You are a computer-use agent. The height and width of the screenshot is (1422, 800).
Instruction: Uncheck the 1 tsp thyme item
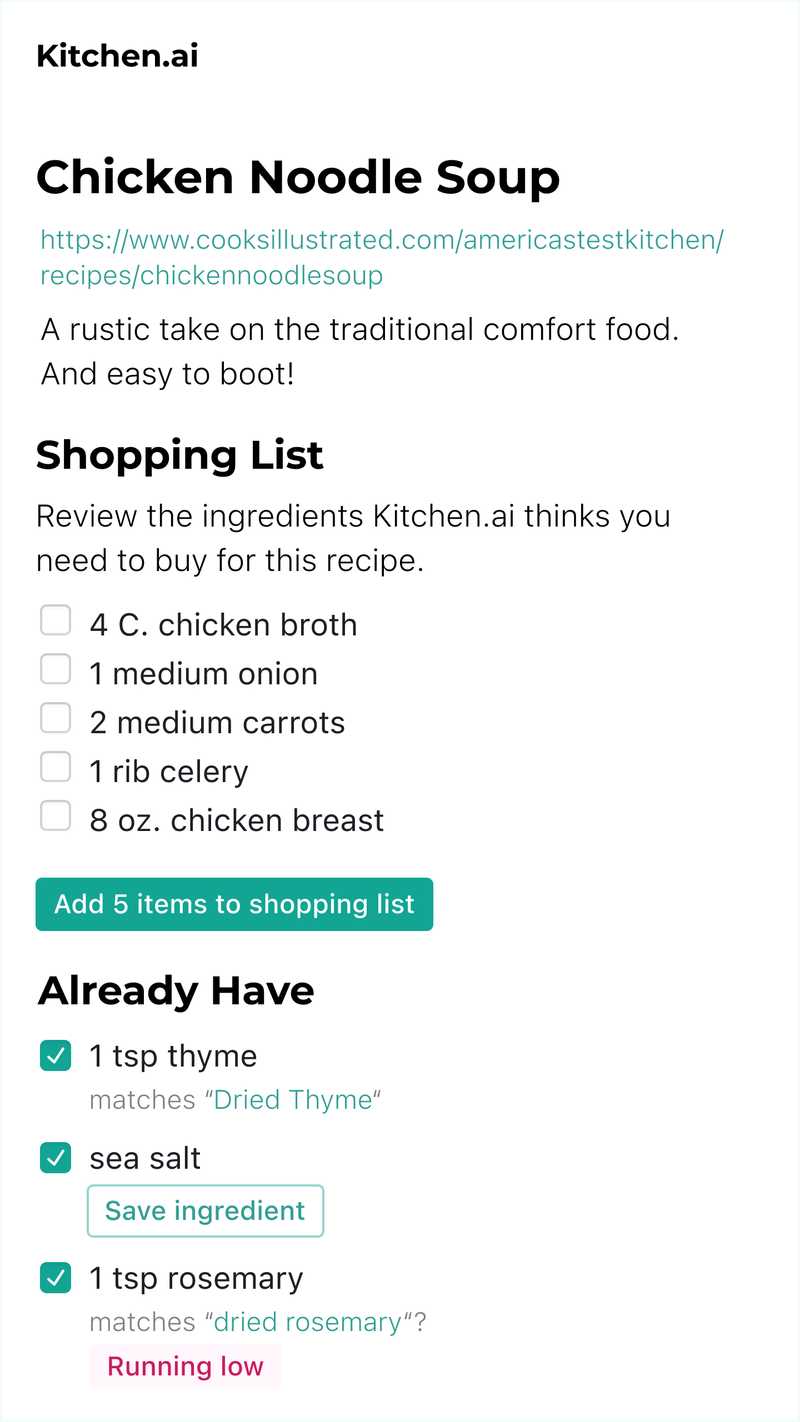point(55,1055)
